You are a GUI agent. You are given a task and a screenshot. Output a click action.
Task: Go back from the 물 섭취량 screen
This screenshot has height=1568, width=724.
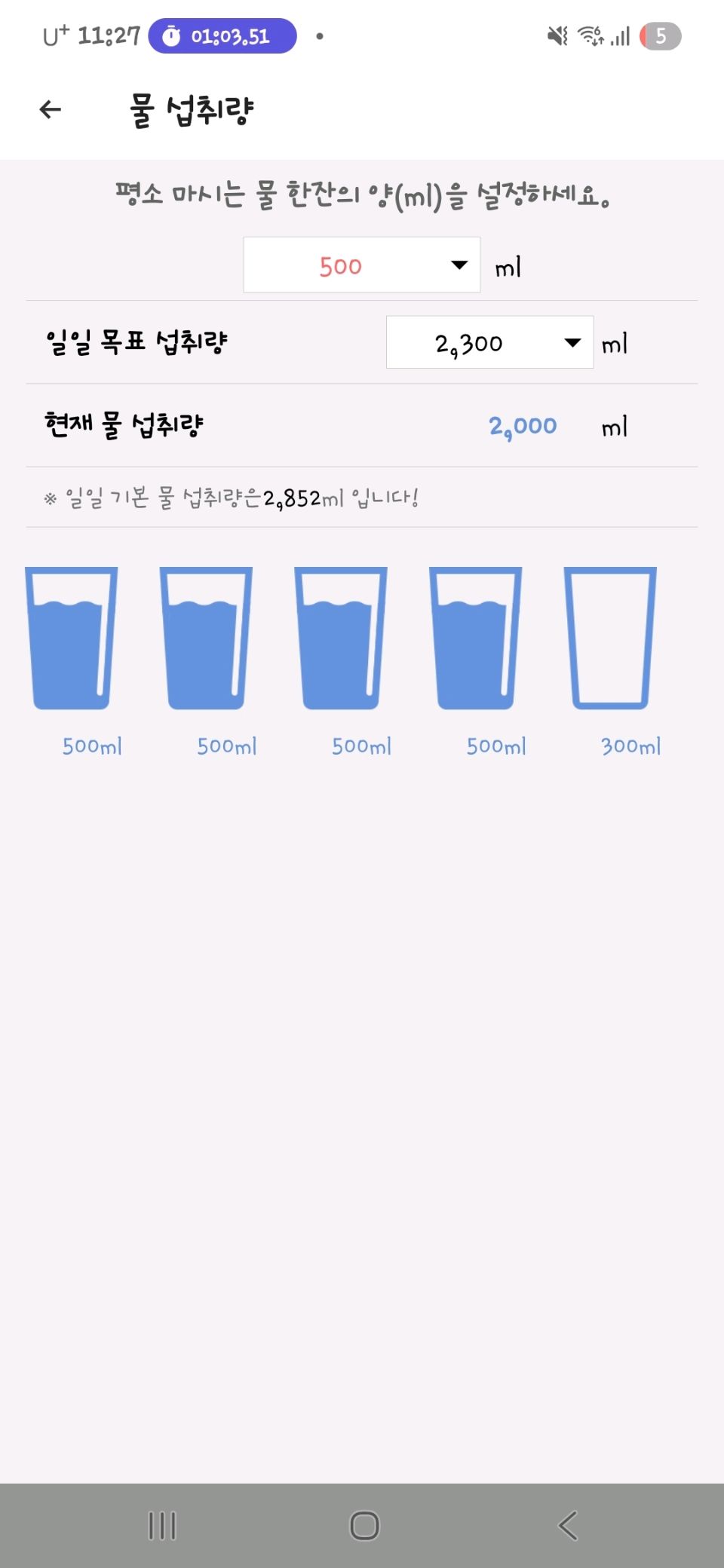click(x=50, y=110)
